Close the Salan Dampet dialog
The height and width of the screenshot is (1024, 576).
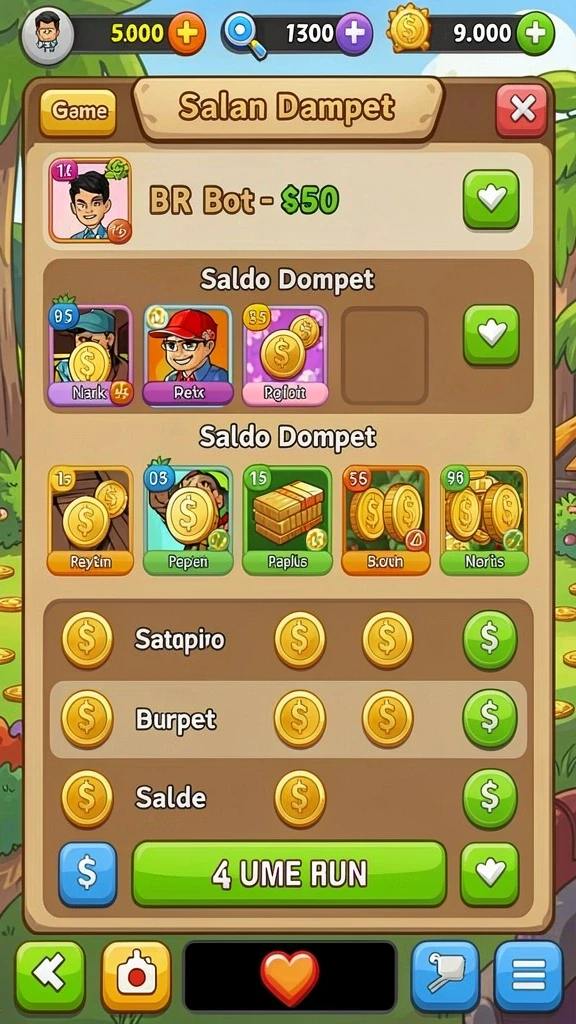coord(521,110)
